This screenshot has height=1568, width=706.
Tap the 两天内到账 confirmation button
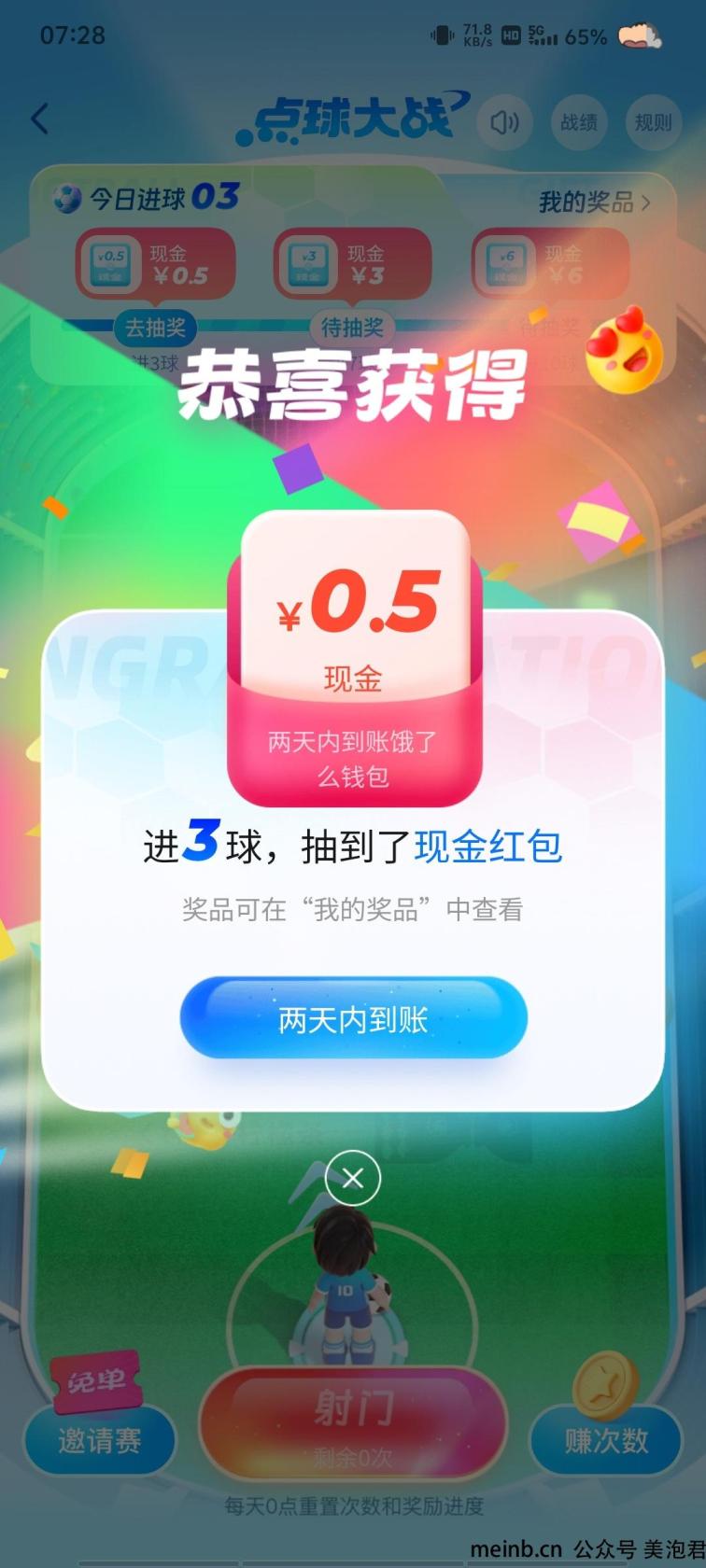(353, 1018)
